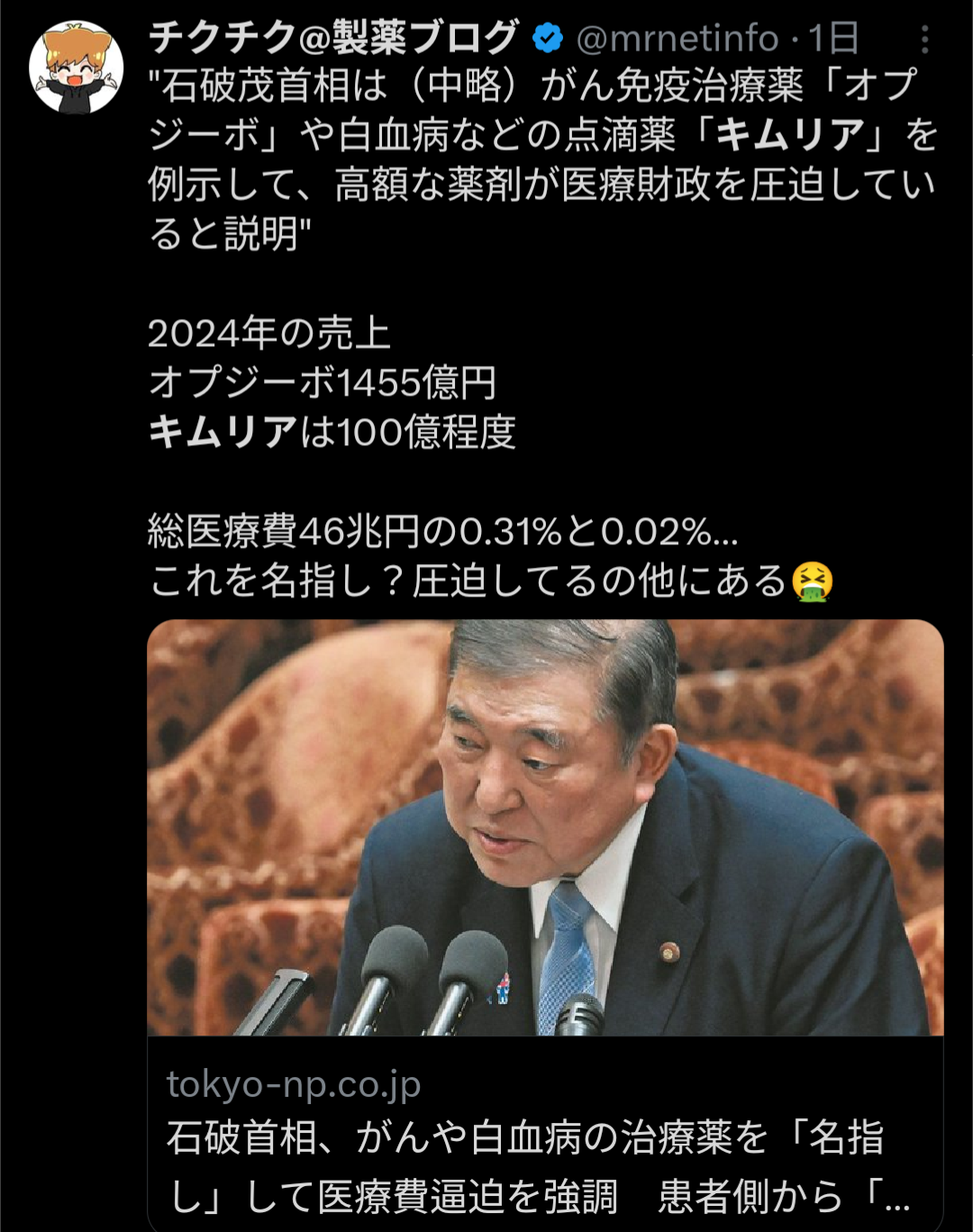Open チクチク@製薬ブログ profile avatar
Viewport: 973px width, 1232px height.
pyautogui.click(x=76, y=68)
